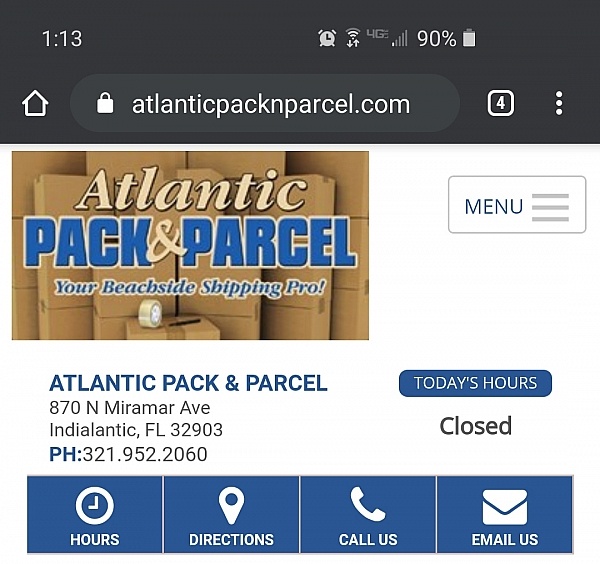600x564 pixels.
Task: Go to the browser home page
Action: pos(35,104)
